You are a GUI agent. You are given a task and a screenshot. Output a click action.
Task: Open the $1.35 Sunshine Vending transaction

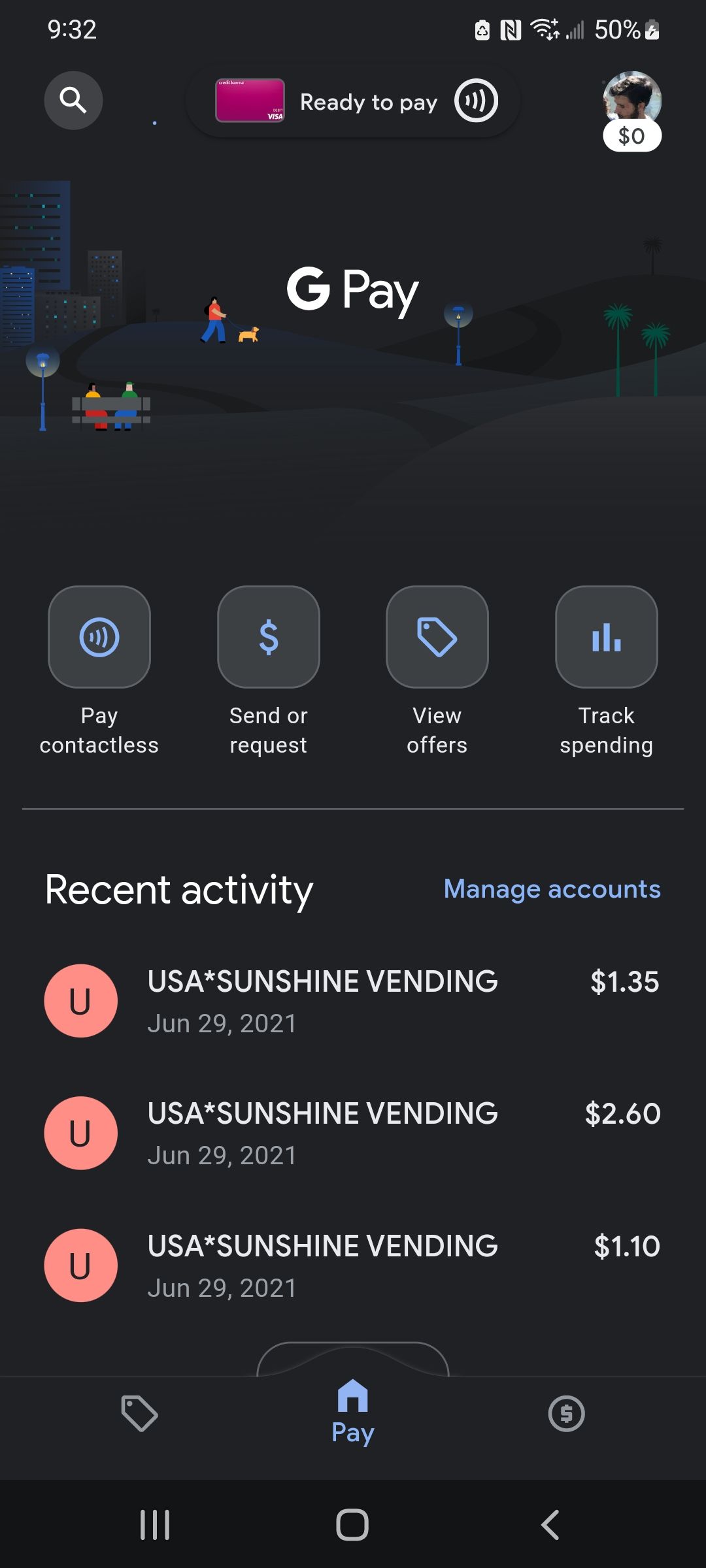pyautogui.click(x=353, y=1000)
